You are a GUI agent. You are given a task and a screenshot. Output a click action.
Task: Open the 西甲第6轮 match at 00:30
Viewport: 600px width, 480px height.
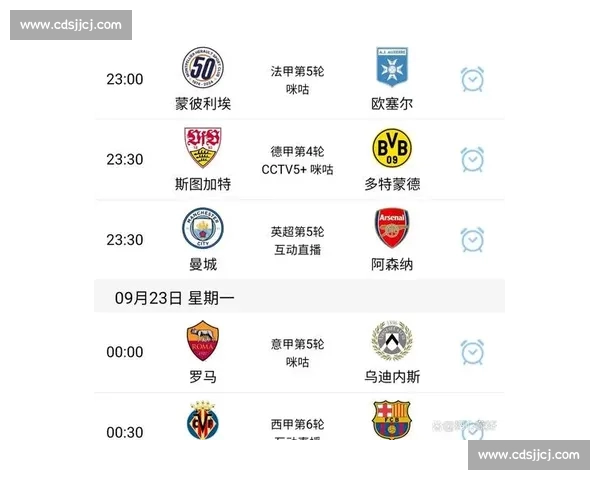pyautogui.click(x=297, y=426)
